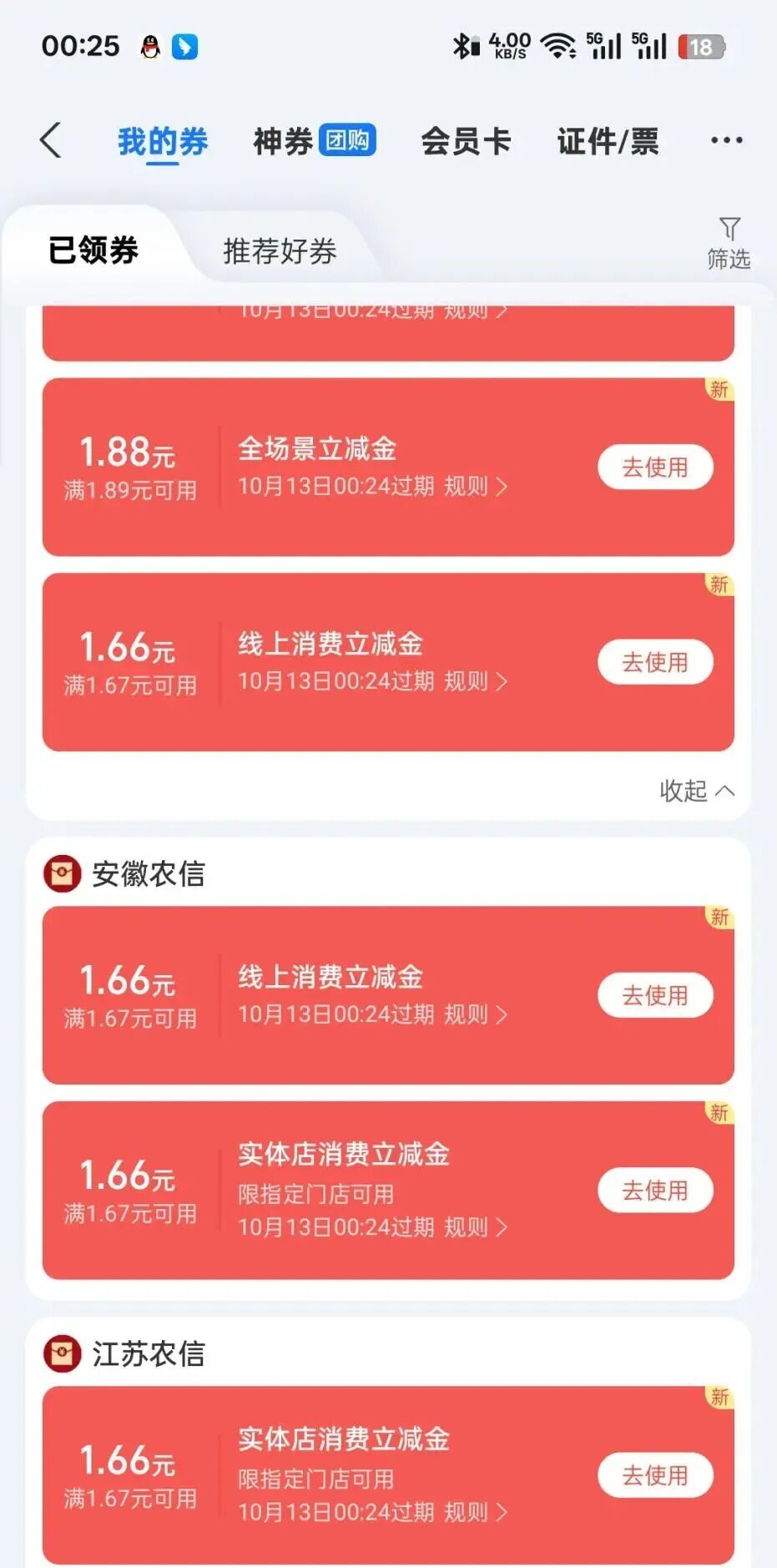
Task: Select the 已领券 sub-tab
Action: click(93, 250)
